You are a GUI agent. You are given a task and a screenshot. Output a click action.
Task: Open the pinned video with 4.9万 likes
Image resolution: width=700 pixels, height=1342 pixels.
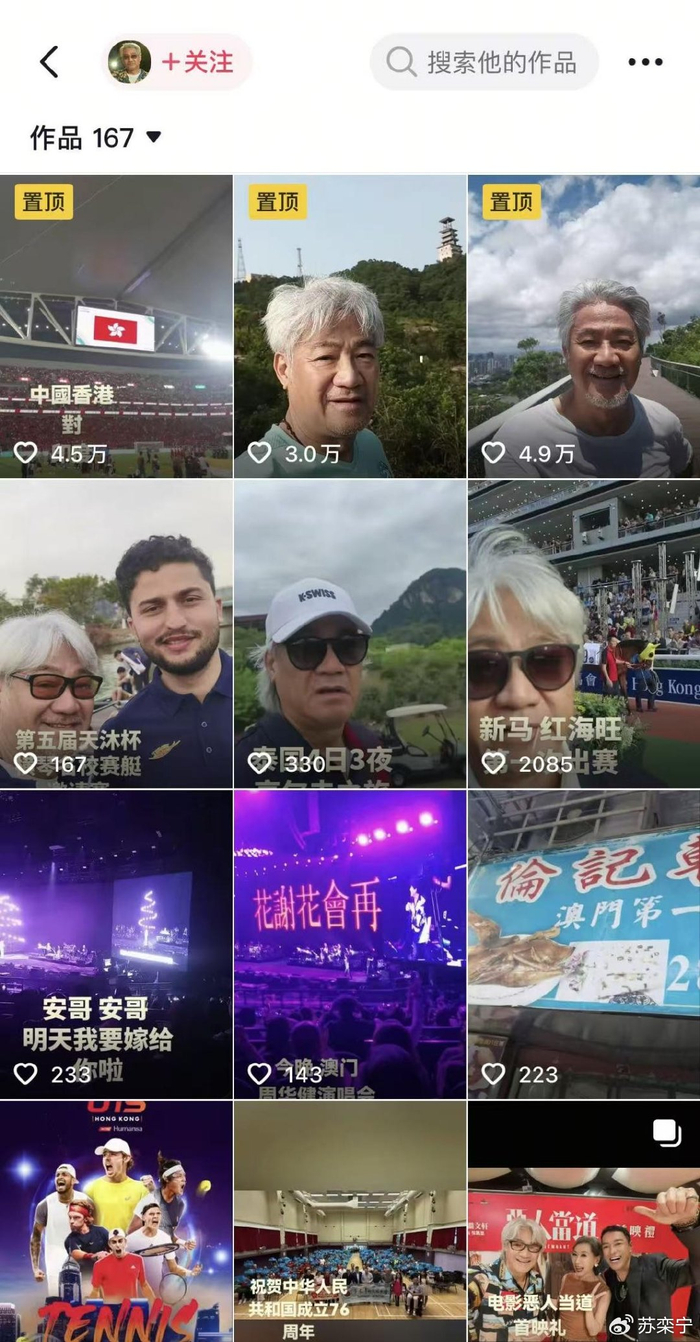pyautogui.click(x=584, y=326)
